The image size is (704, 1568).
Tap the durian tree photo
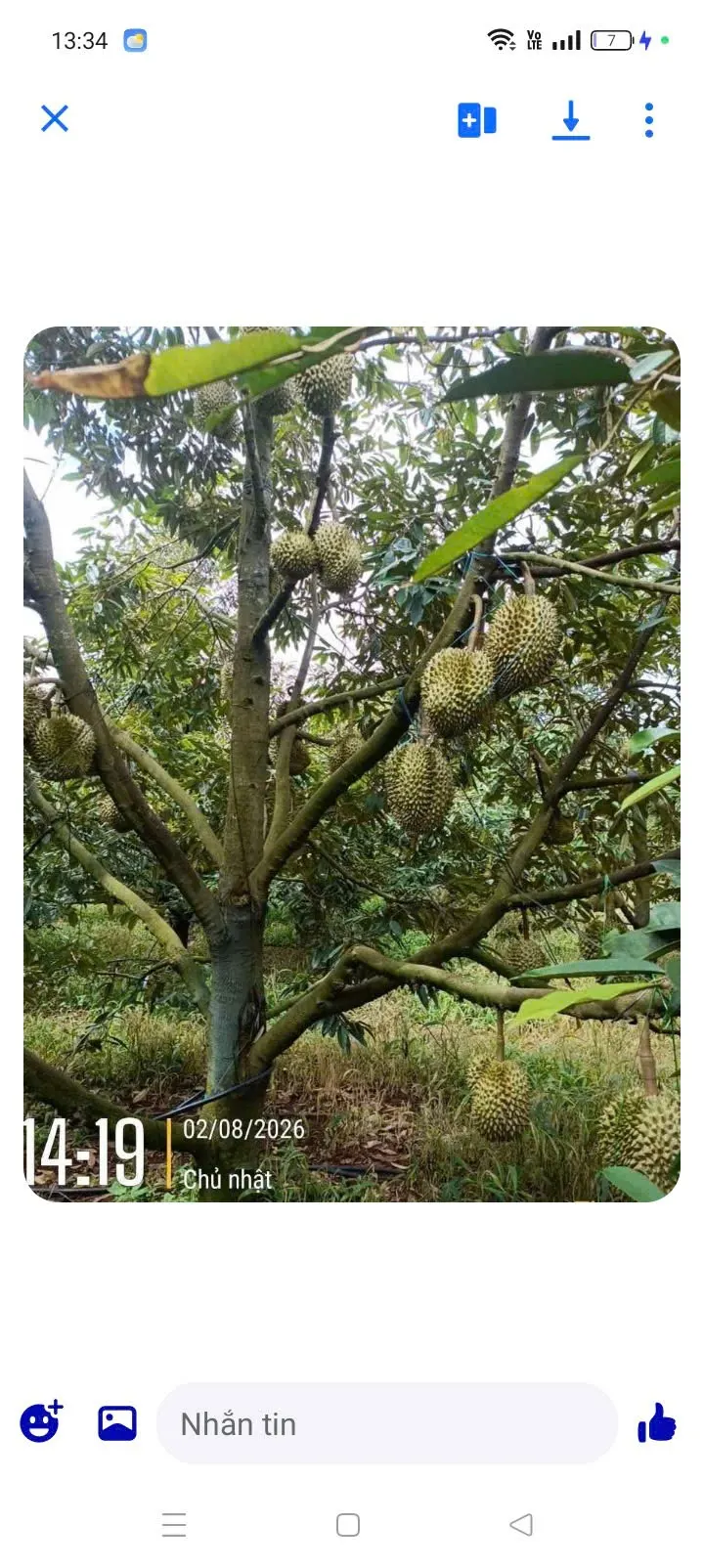[352, 764]
